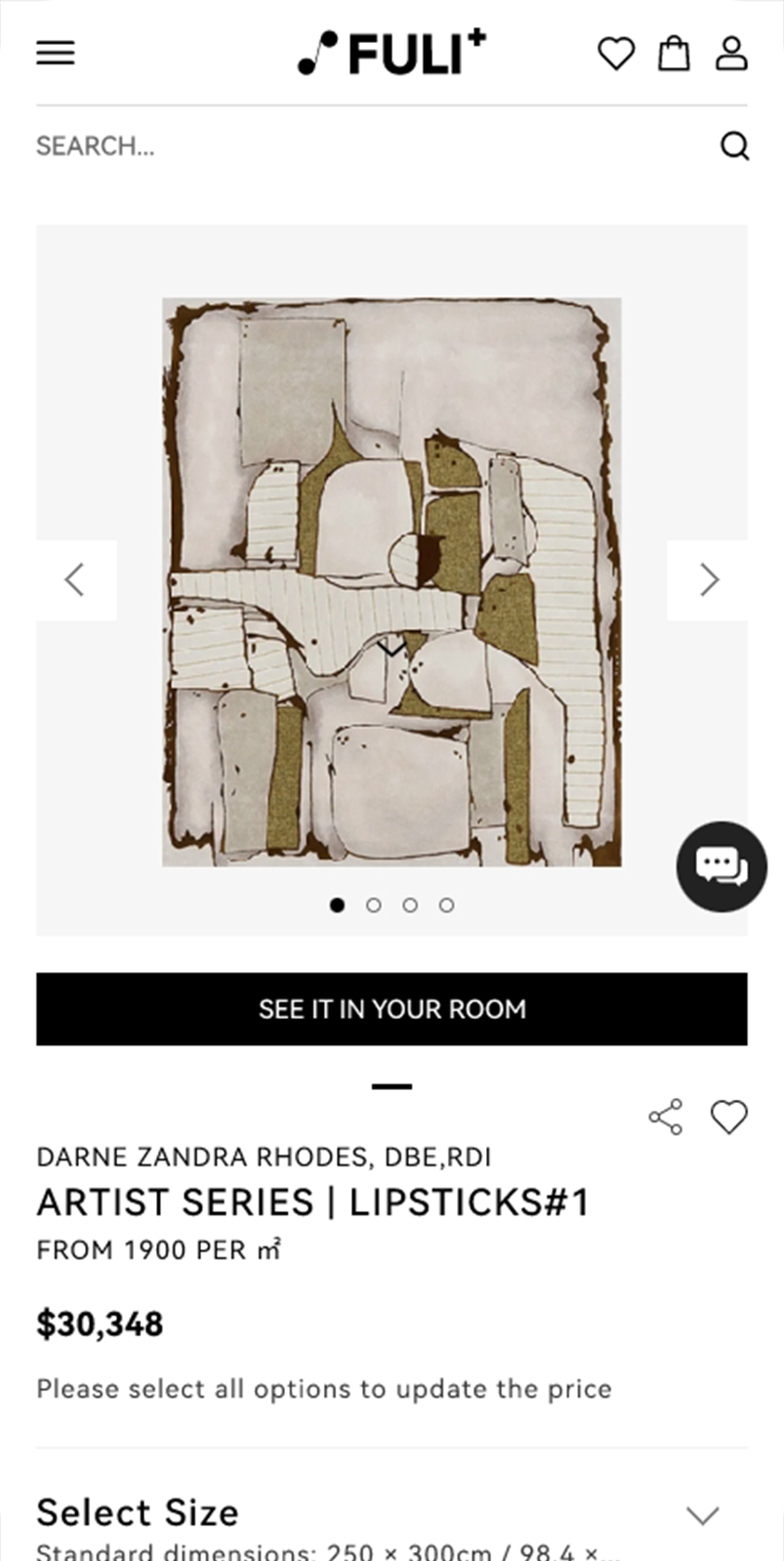Open the live chat bubble
Image resolution: width=784 pixels, height=1561 pixels.
(x=722, y=866)
